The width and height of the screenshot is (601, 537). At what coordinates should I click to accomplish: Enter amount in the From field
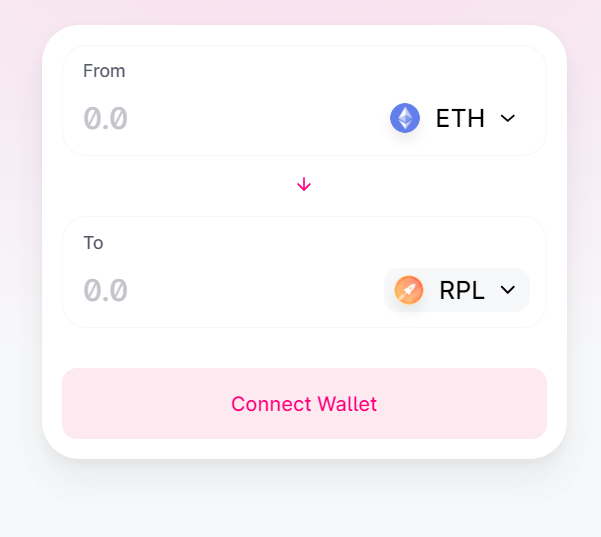tap(200, 119)
